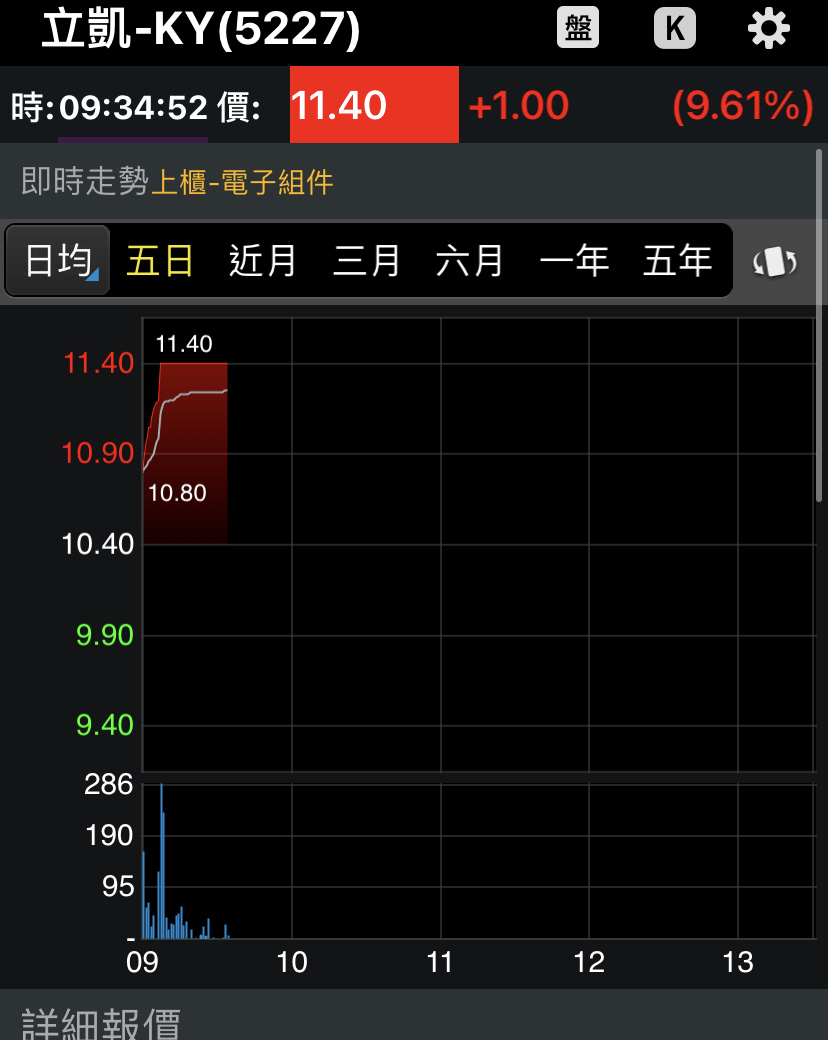
Task: Open the K candlestick chart view
Action: click(x=675, y=29)
